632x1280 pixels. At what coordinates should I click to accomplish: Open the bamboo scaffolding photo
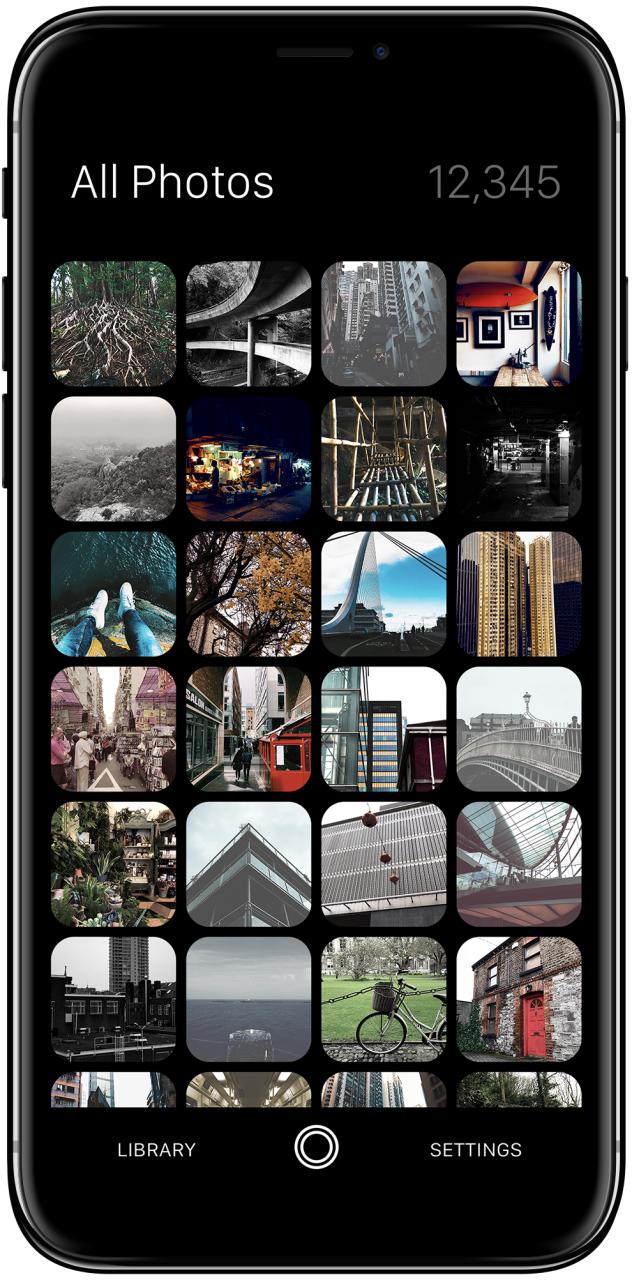(x=384, y=458)
